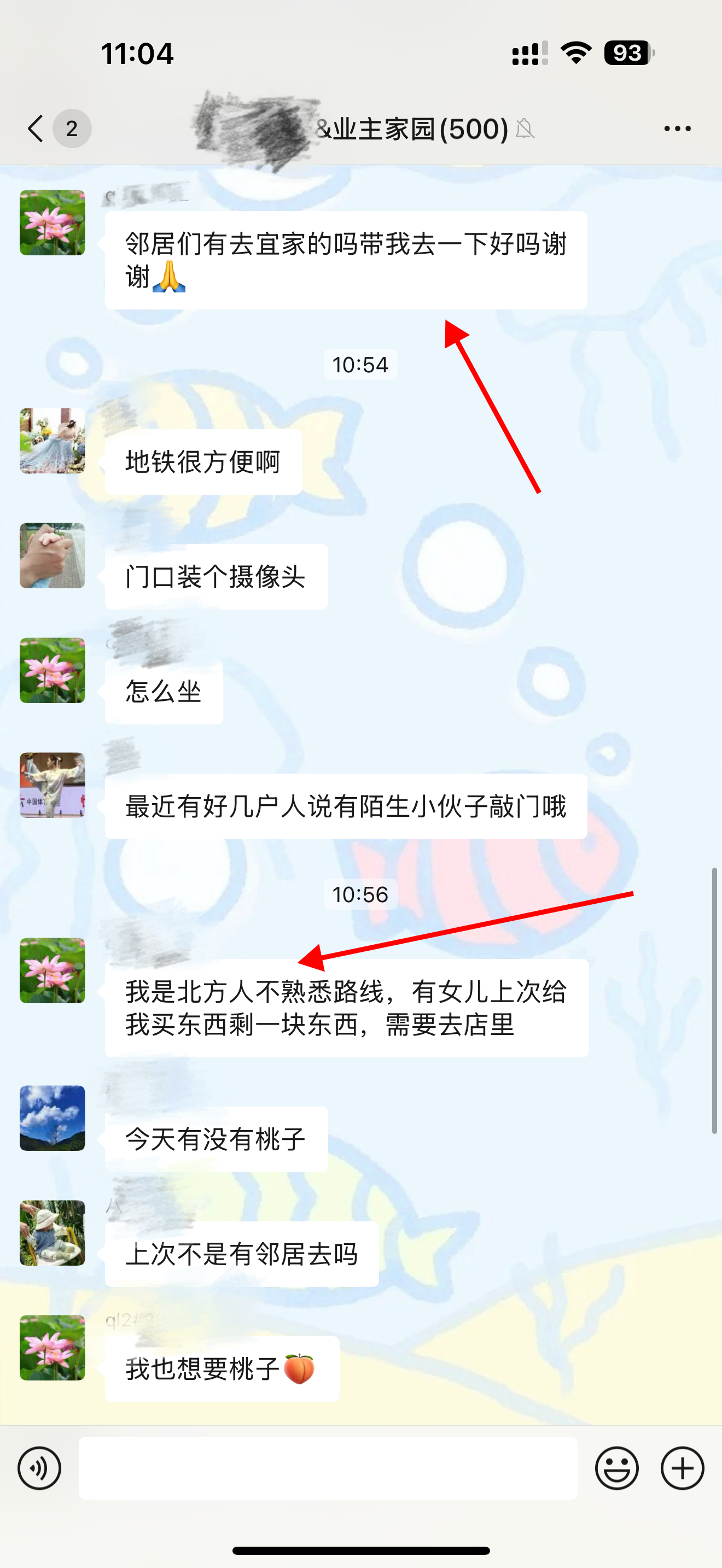
Task: Open avatar of sender of 今天有没有桃子
Action: point(53,1118)
